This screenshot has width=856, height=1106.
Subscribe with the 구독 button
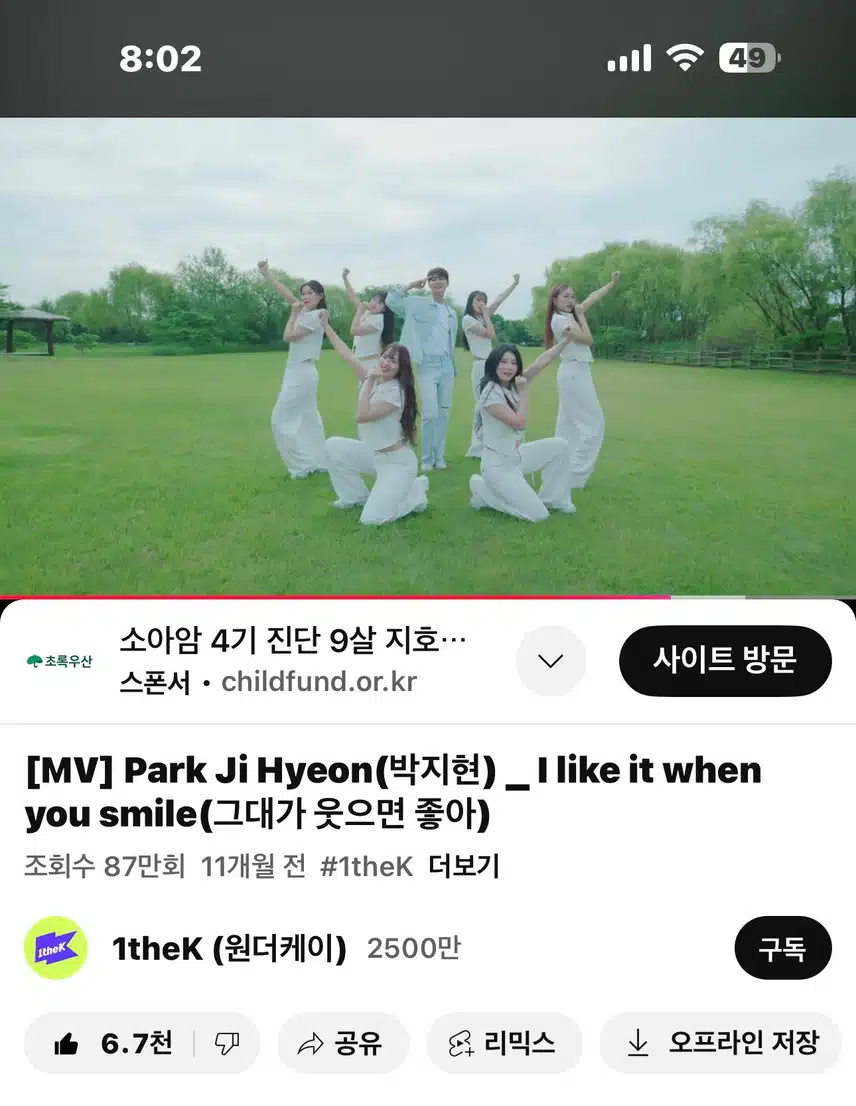[782, 948]
